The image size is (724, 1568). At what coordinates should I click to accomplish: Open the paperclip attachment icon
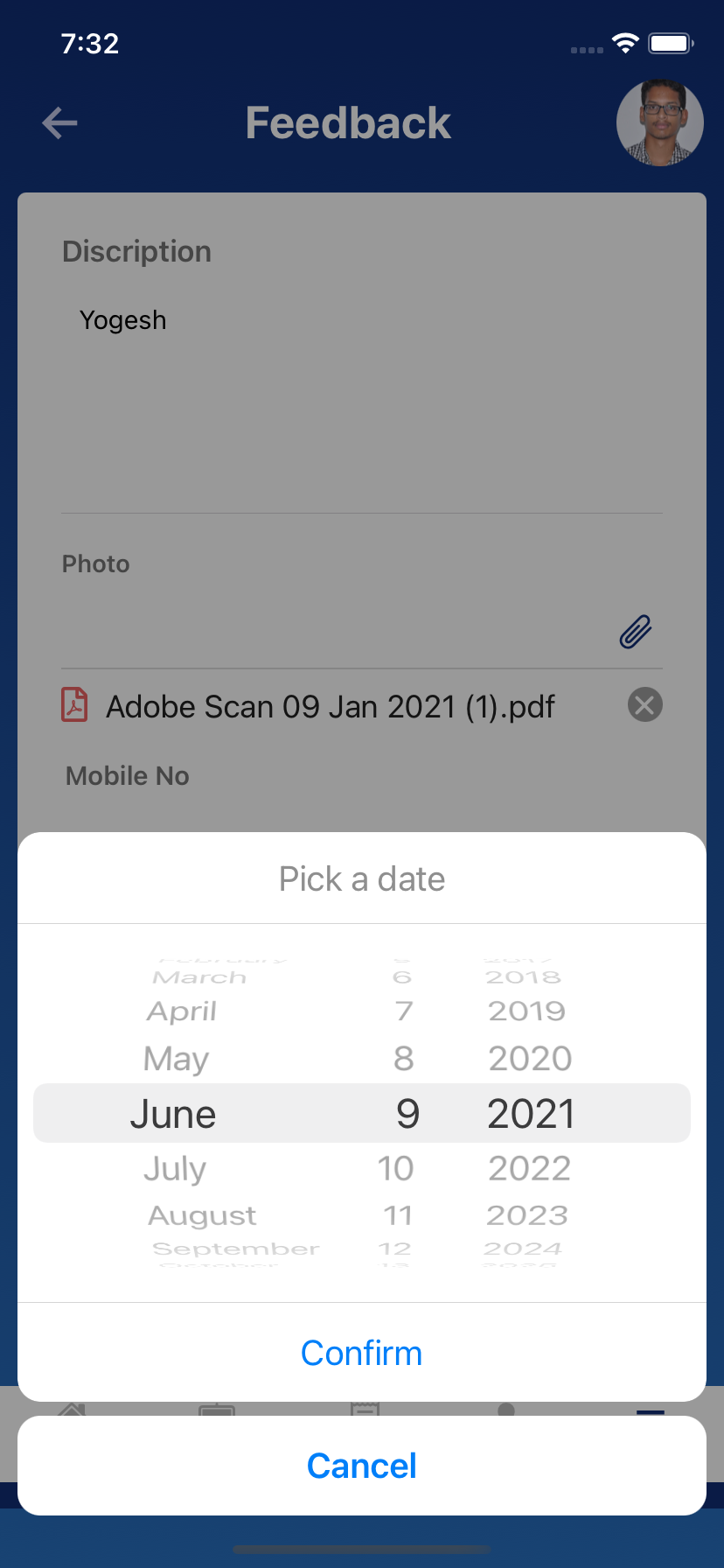pos(635,631)
